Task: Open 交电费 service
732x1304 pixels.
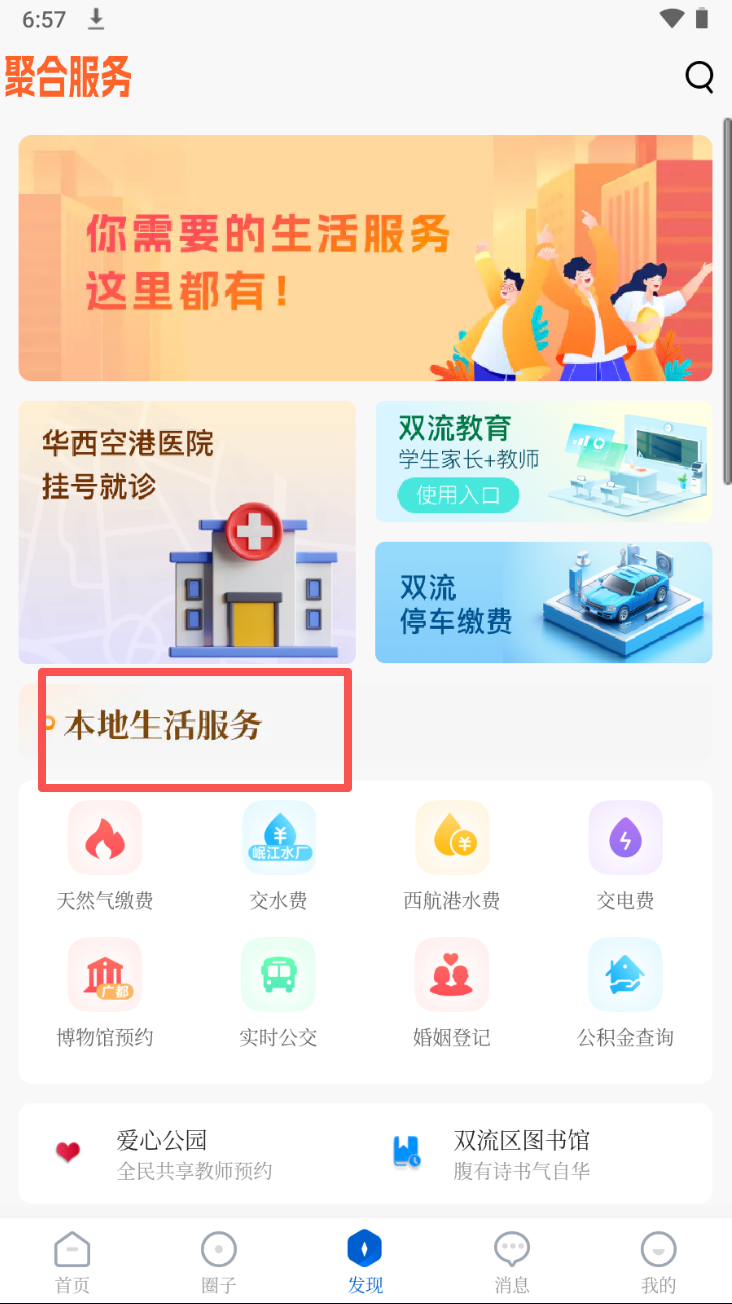Action: click(x=625, y=856)
